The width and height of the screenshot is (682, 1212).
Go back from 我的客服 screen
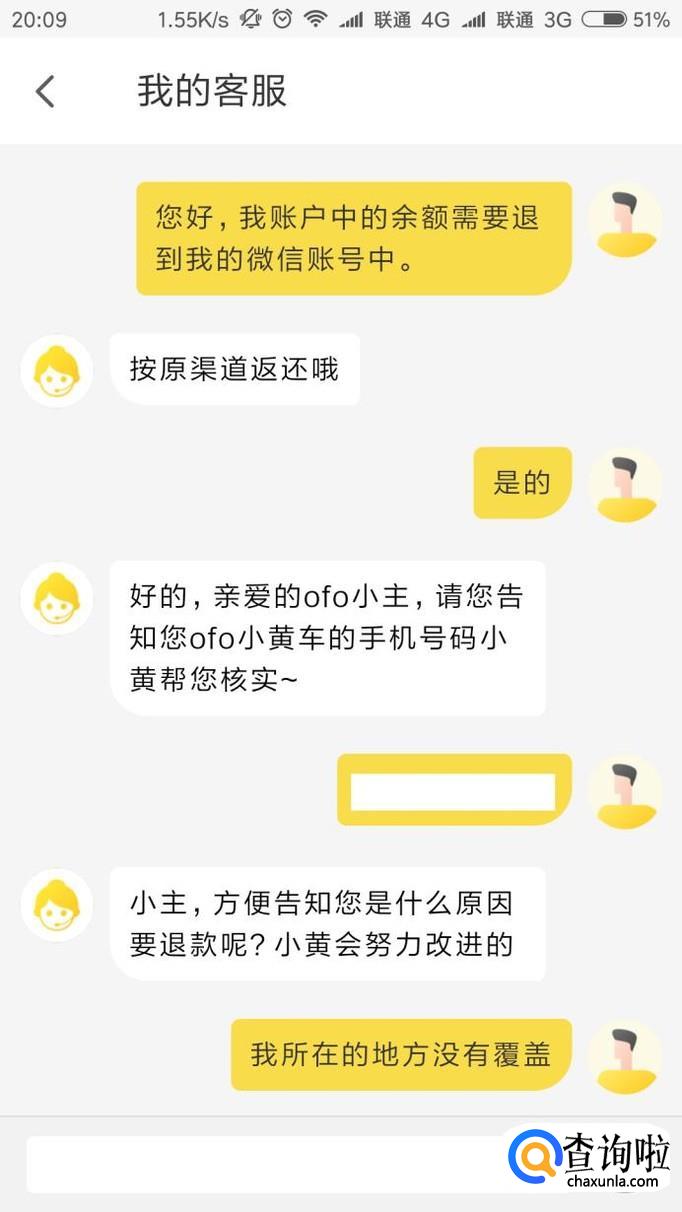click(45, 91)
